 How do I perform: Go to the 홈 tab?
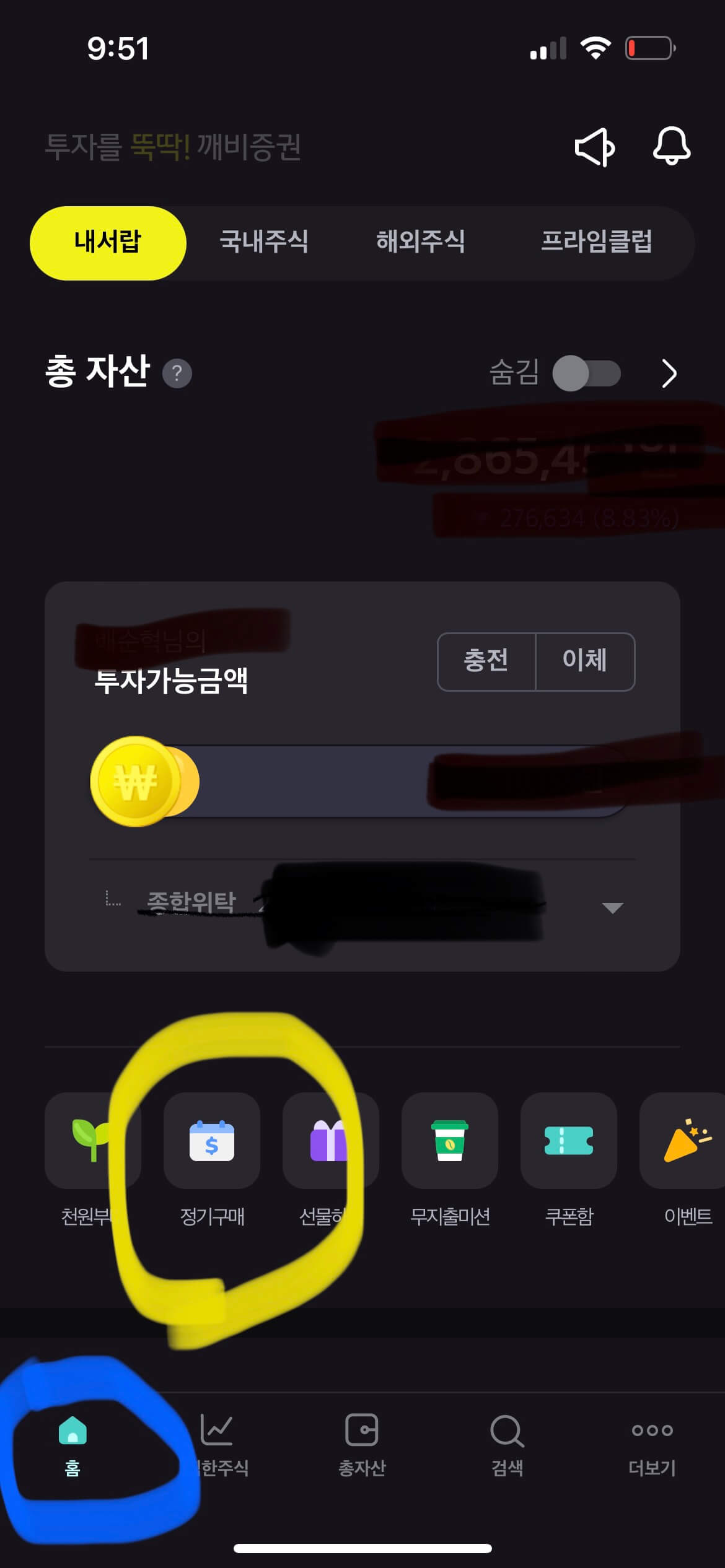pos(72,1444)
